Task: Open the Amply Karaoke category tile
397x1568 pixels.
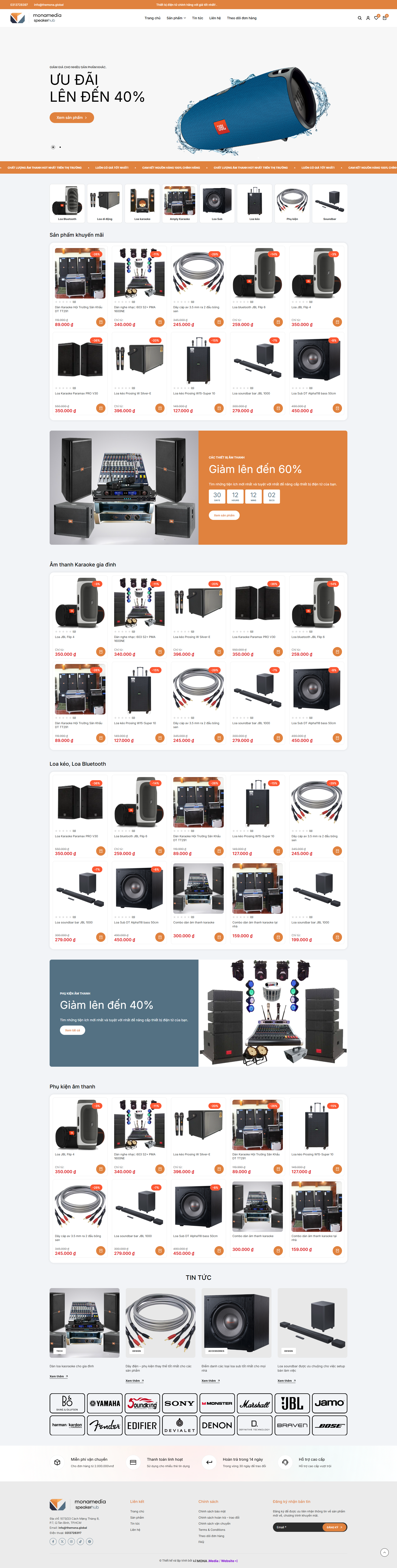Action: point(180,203)
